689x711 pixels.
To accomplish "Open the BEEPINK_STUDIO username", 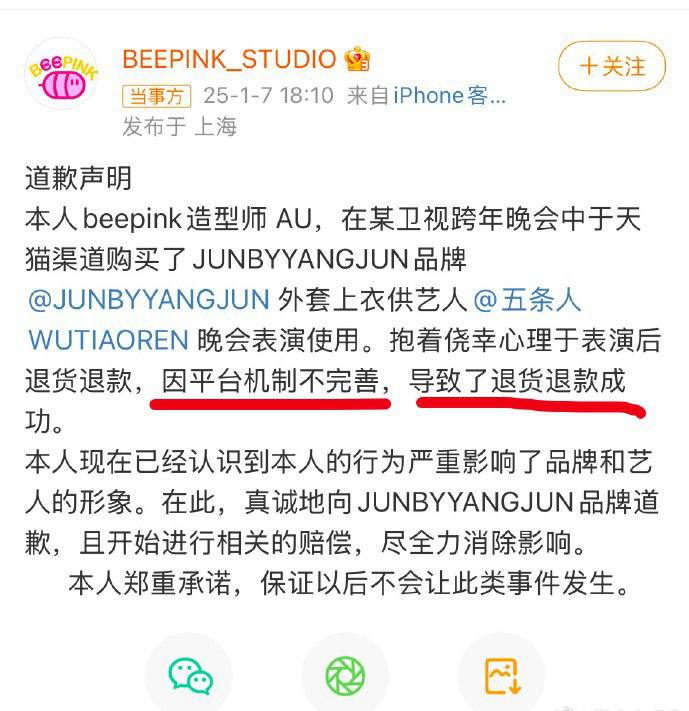I will (229, 59).
